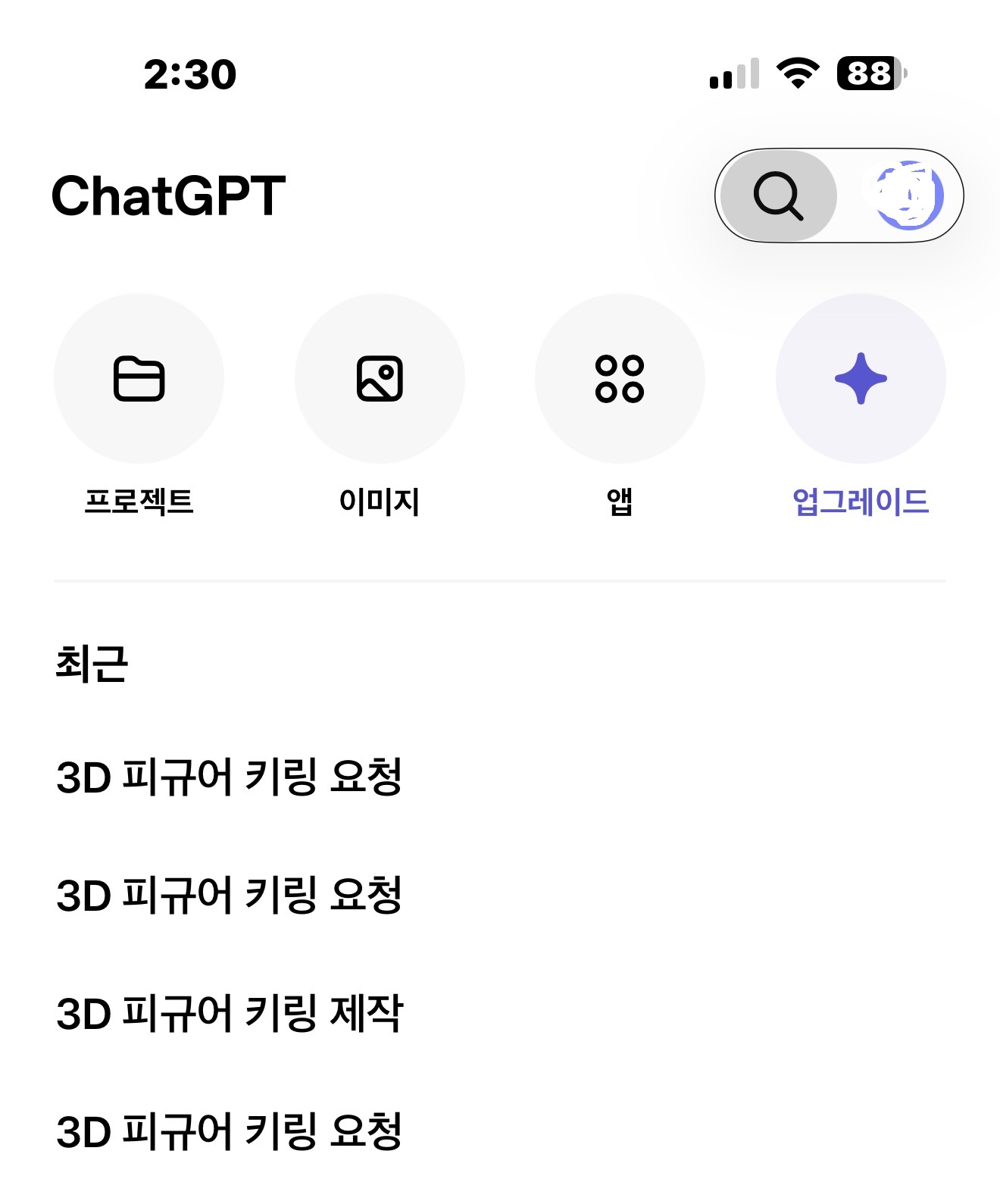Viewport: 1000px width, 1204px height.
Task: Tap the 업그레이드 button
Action: 861,378
